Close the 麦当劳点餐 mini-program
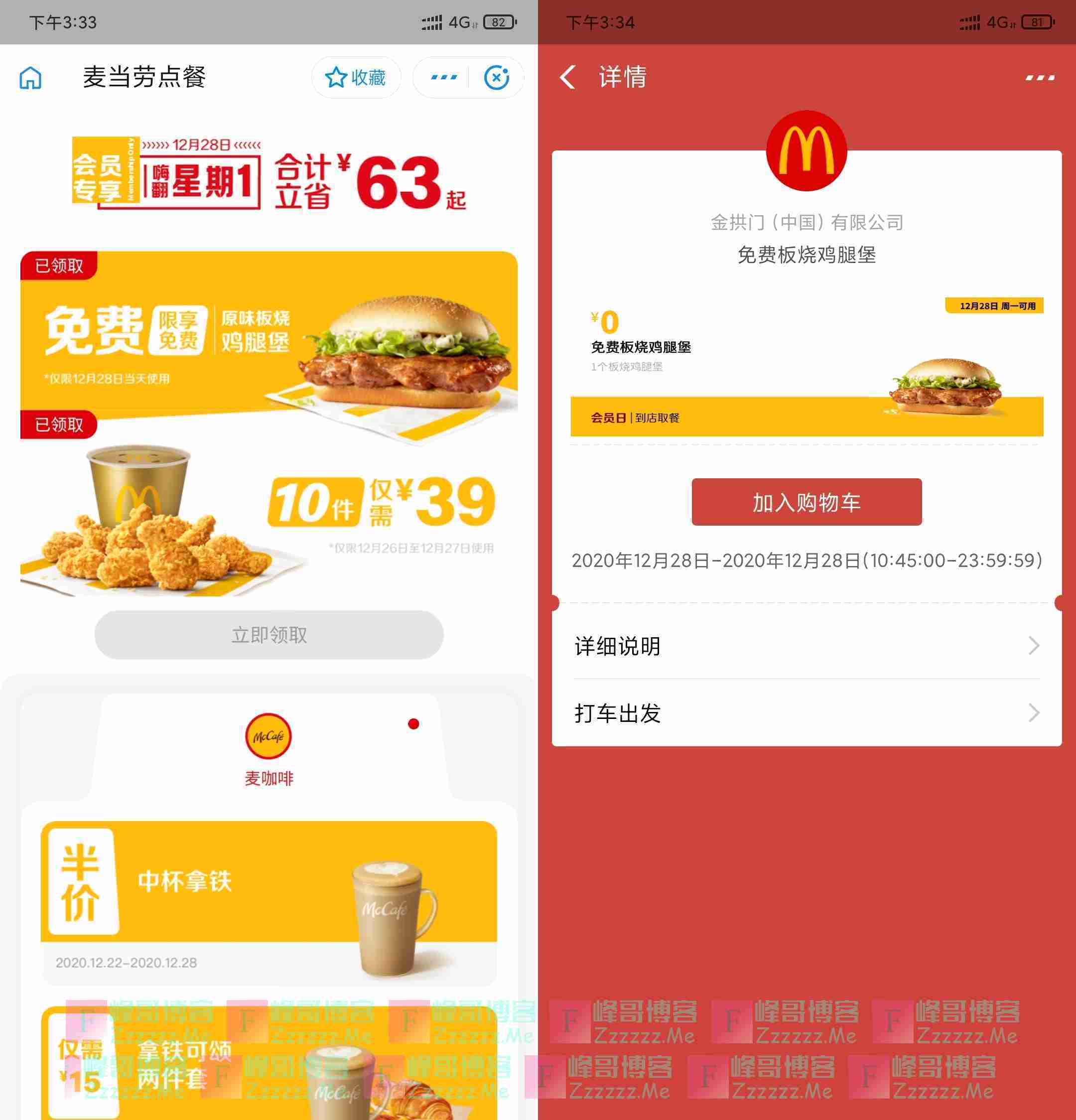Viewport: 1076px width, 1120px height. click(x=496, y=78)
